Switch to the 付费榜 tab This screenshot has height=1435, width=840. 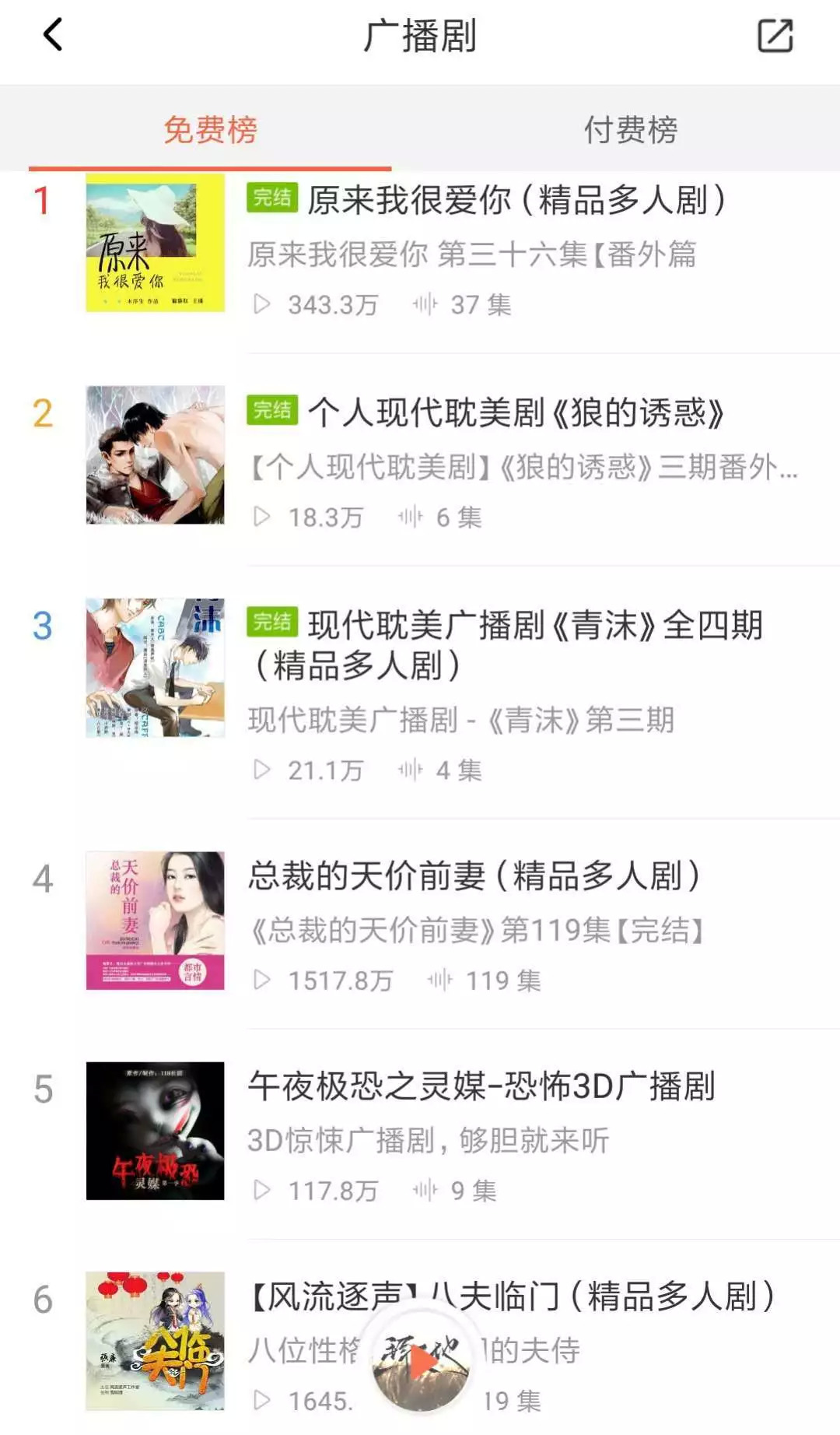click(630, 129)
